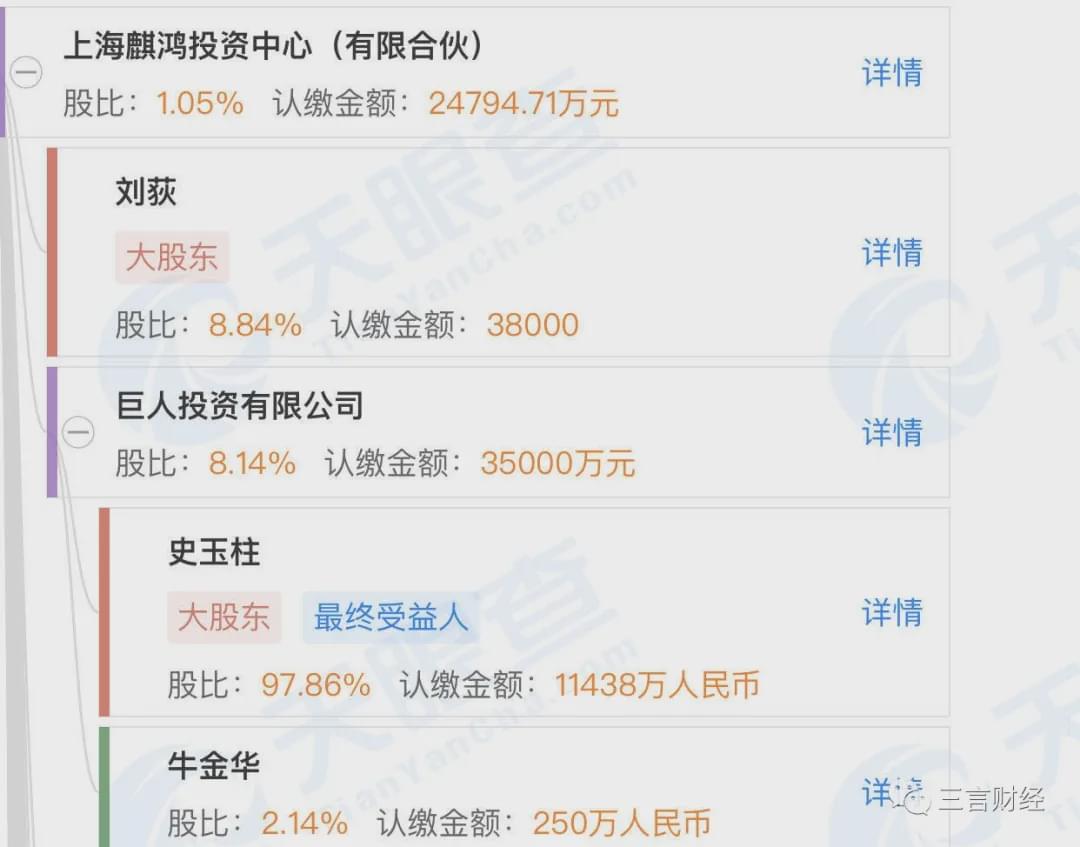1080x847 pixels.
Task: Open 详情 for 巨人投资有限公司
Action: (x=891, y=432)
